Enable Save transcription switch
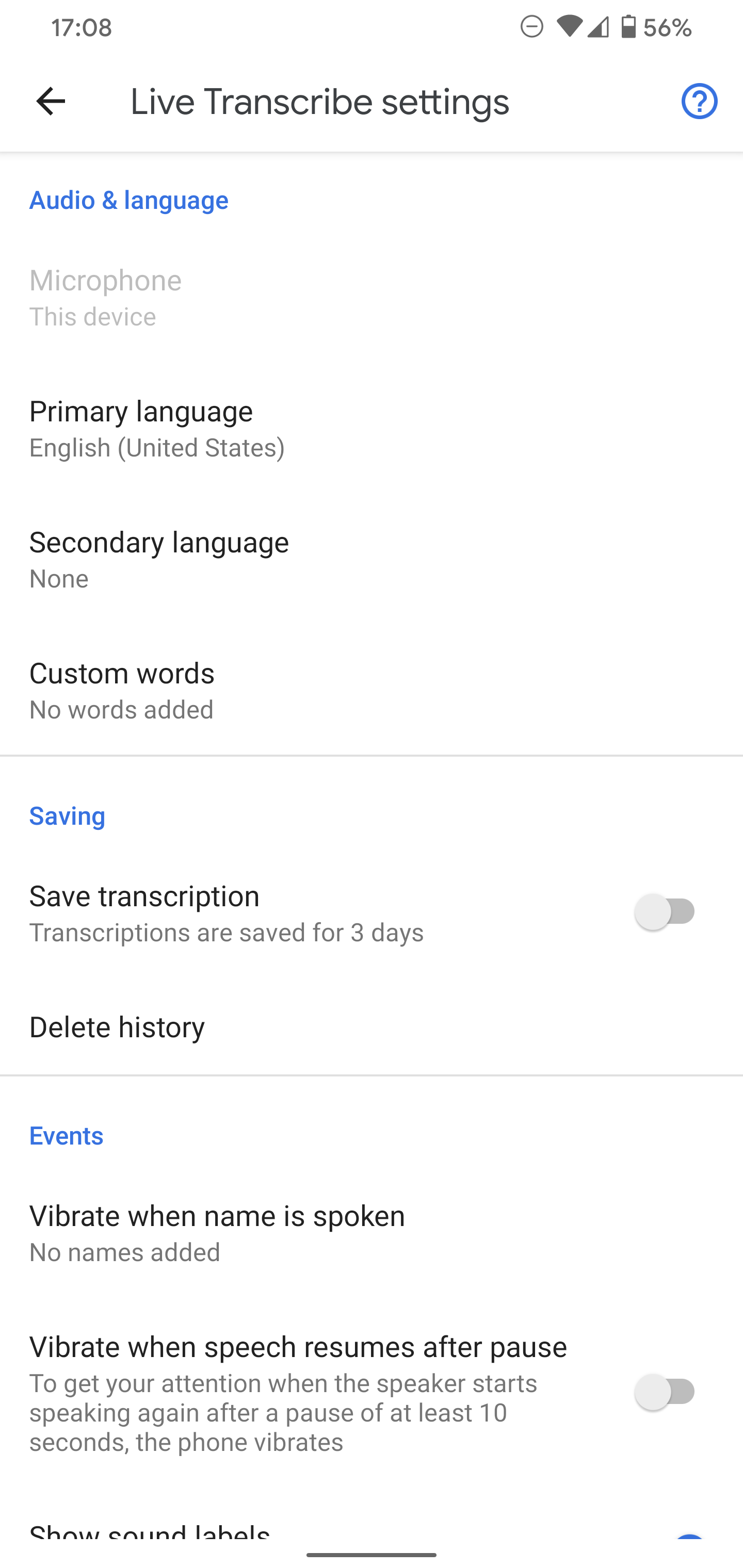Image resolution: width=743 pixels, height=1568 pixels. [x=665, y=912]
